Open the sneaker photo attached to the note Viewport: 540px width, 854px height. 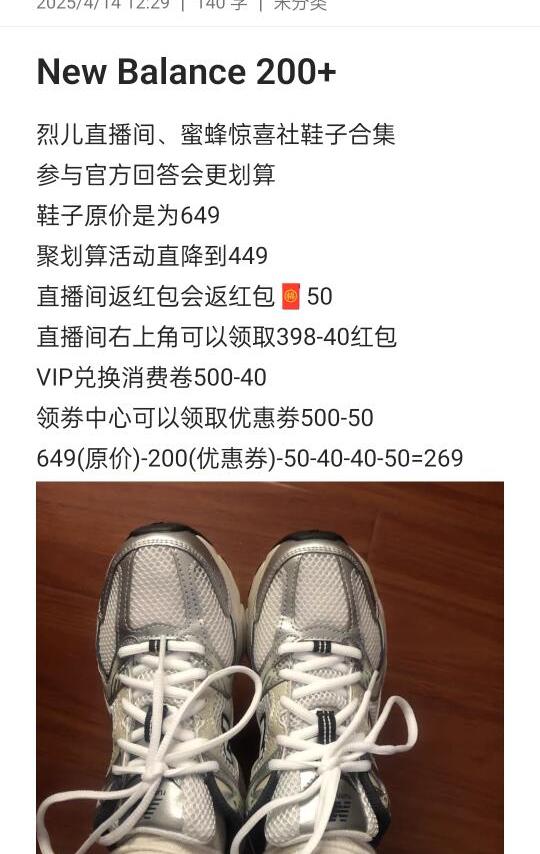pos(270,667)
